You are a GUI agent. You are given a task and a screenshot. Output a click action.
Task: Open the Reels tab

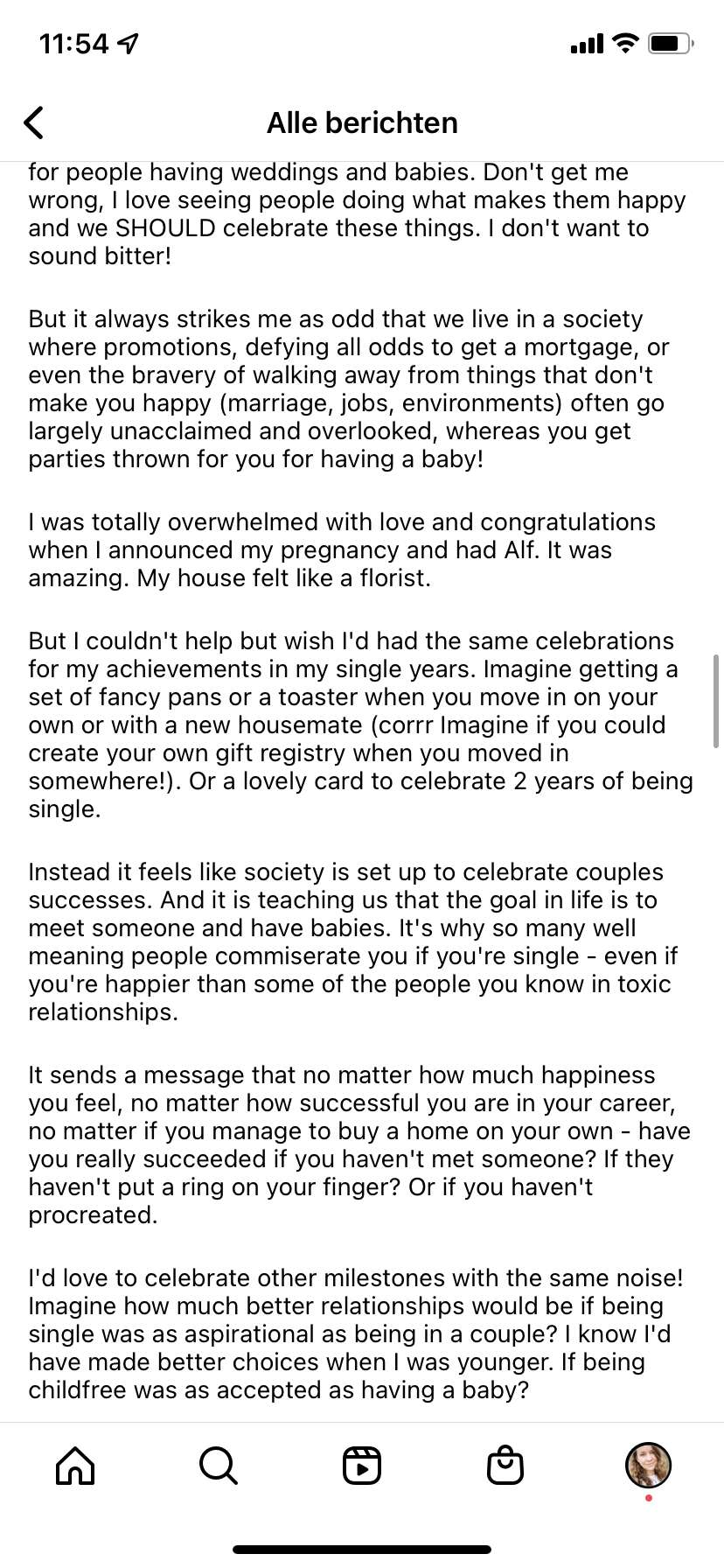tap(362, 1465)
